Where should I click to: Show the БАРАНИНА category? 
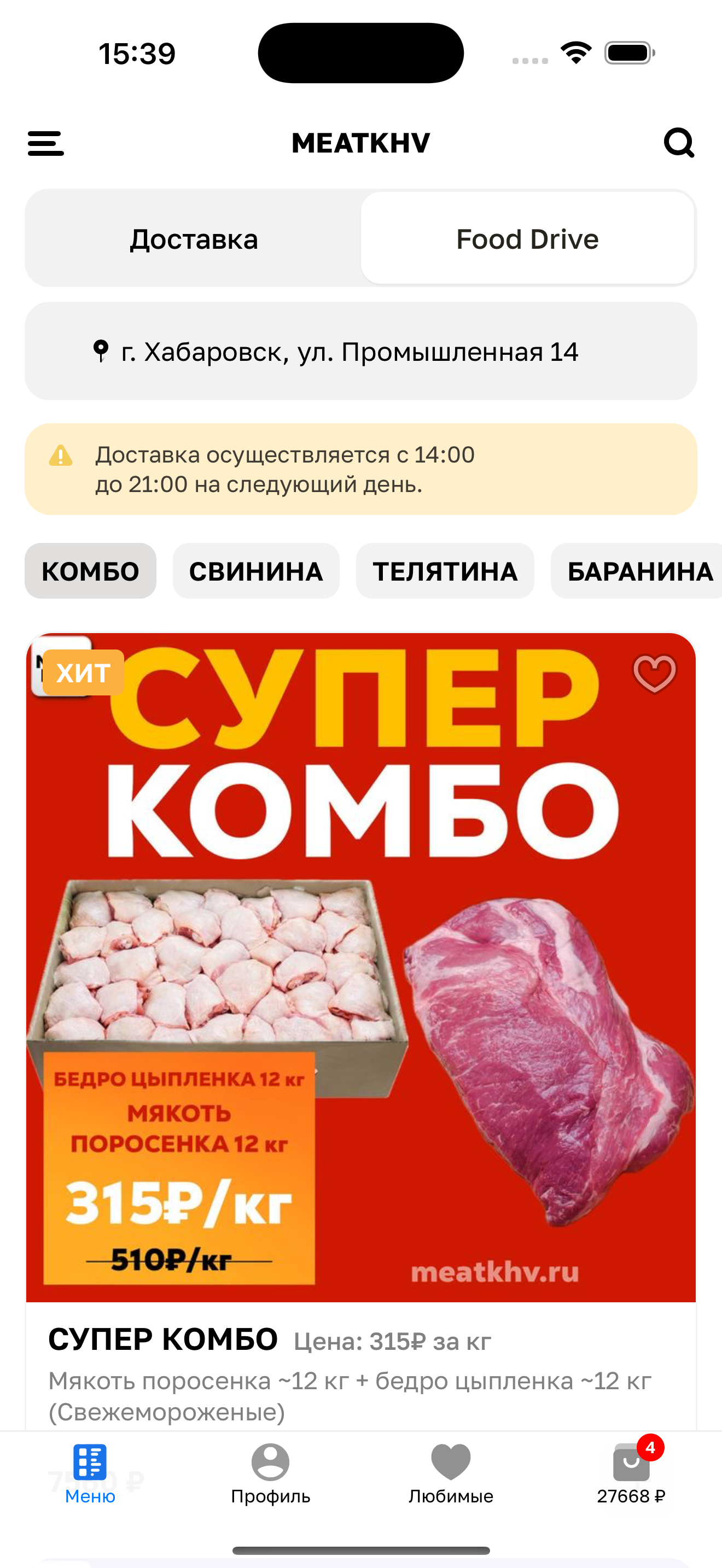[x=639, y=571]
